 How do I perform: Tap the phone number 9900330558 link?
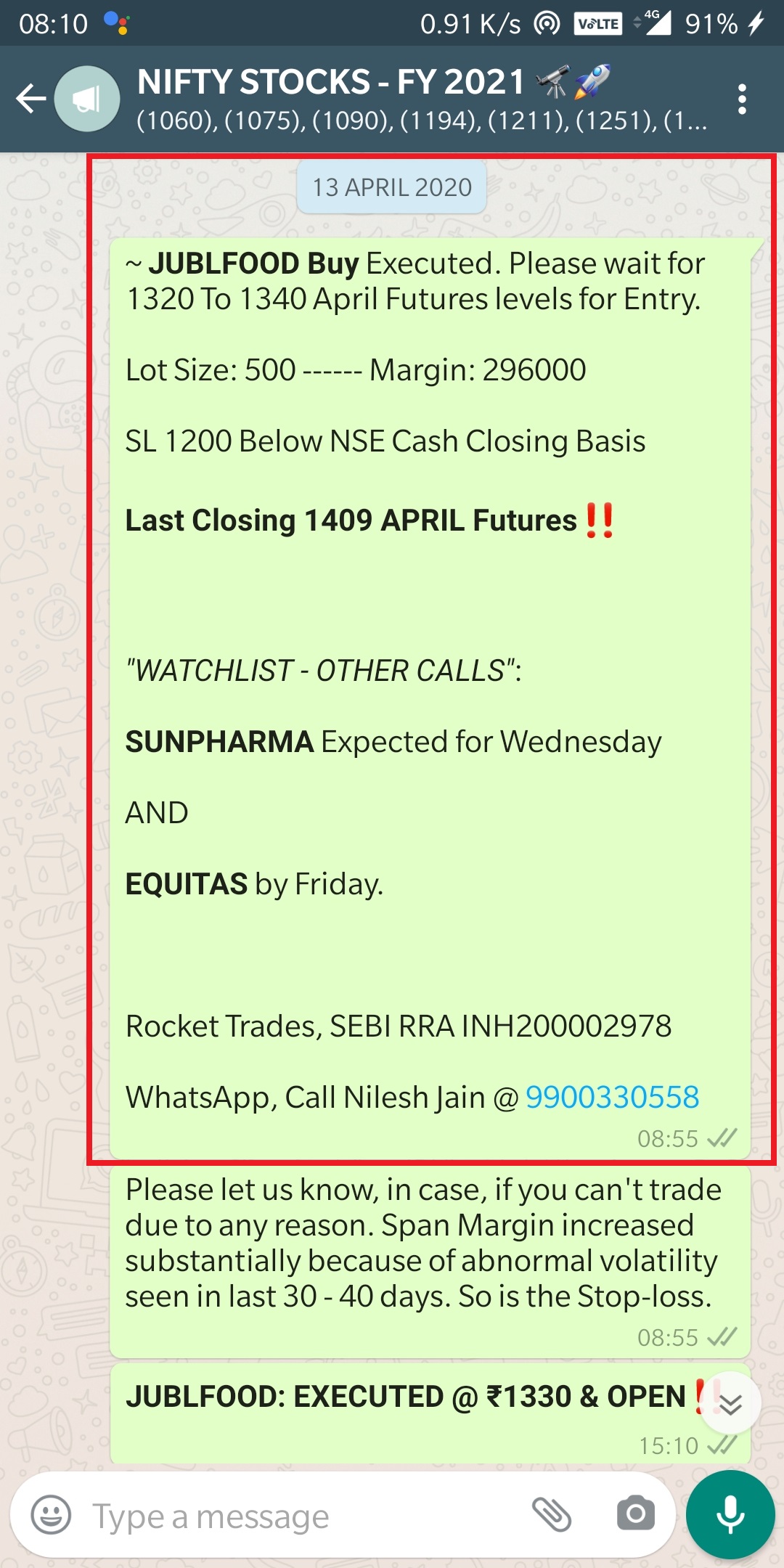612,1097
